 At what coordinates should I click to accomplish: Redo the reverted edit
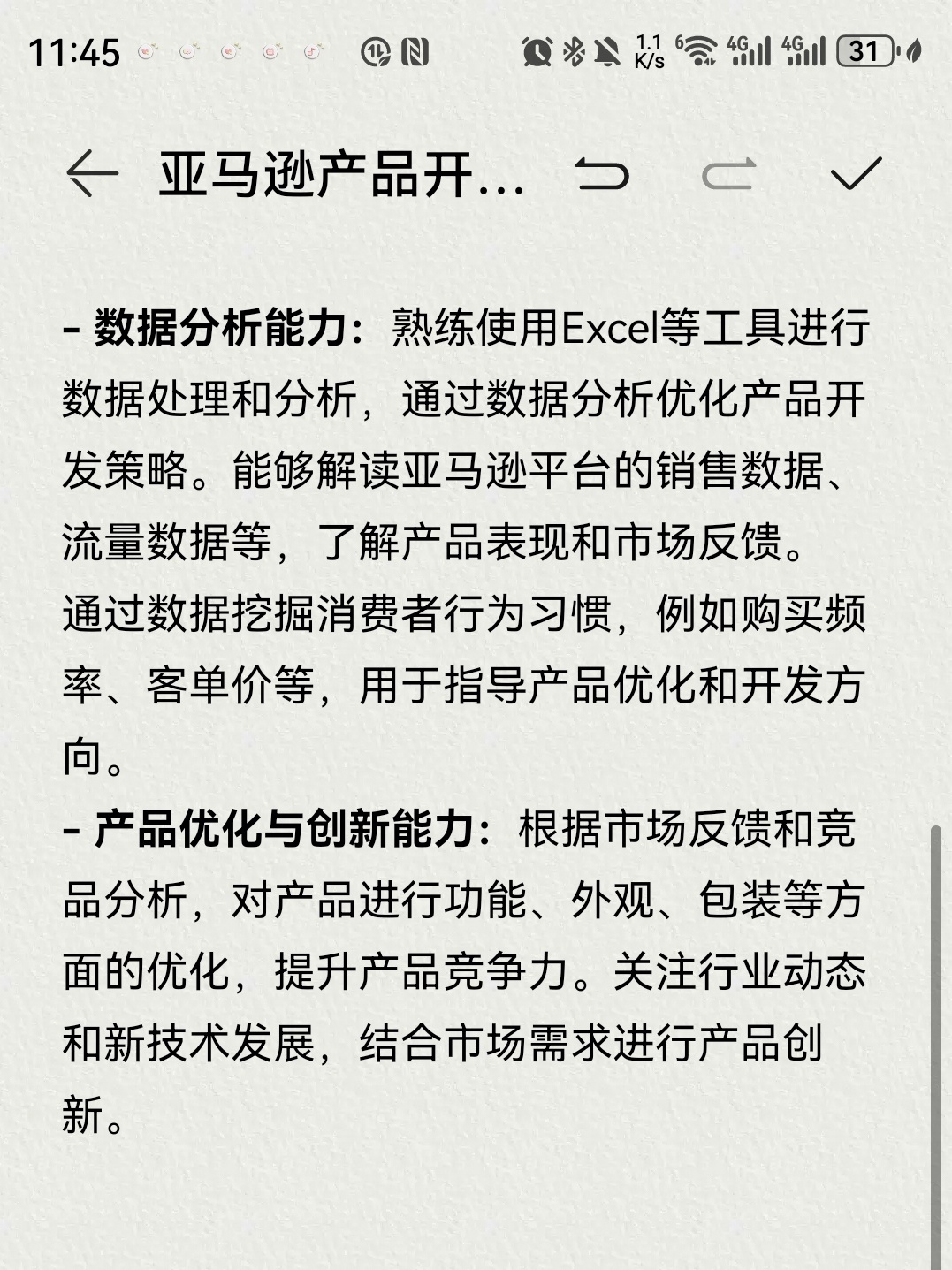[728, 174]
